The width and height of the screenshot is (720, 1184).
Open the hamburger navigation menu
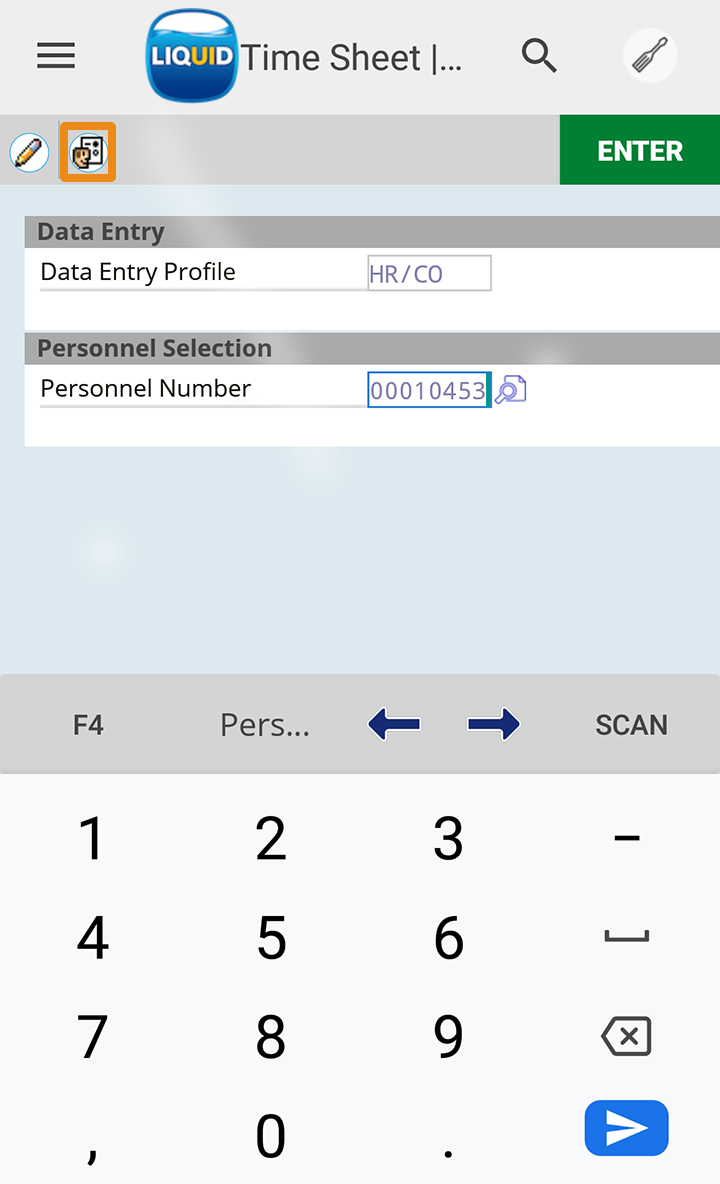tap(56, 56)
